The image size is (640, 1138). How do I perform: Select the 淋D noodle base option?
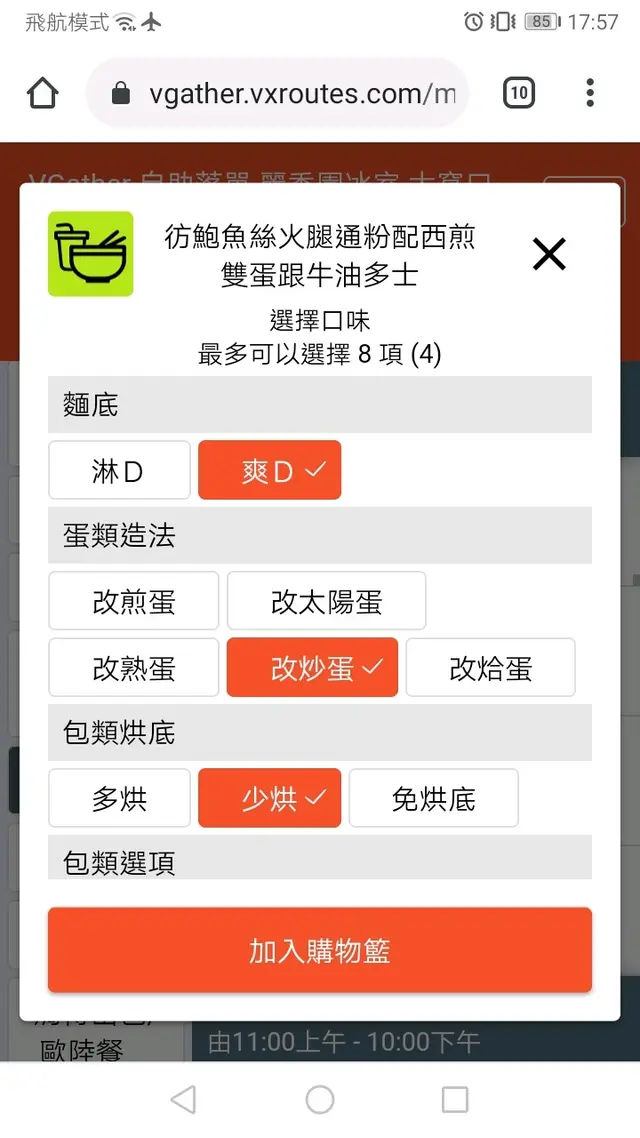(x=119, y=471)
